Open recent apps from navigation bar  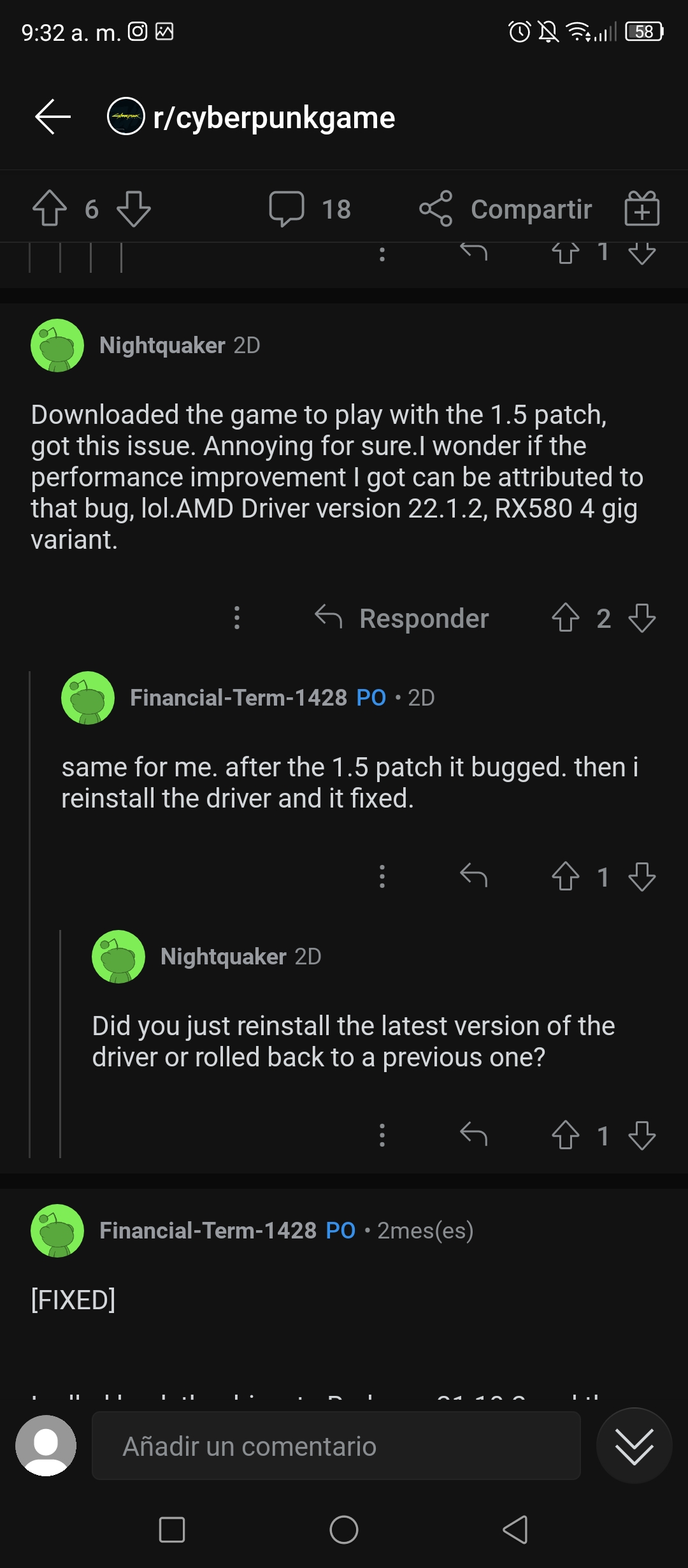pyautogui.click(x=172, y=1530)
